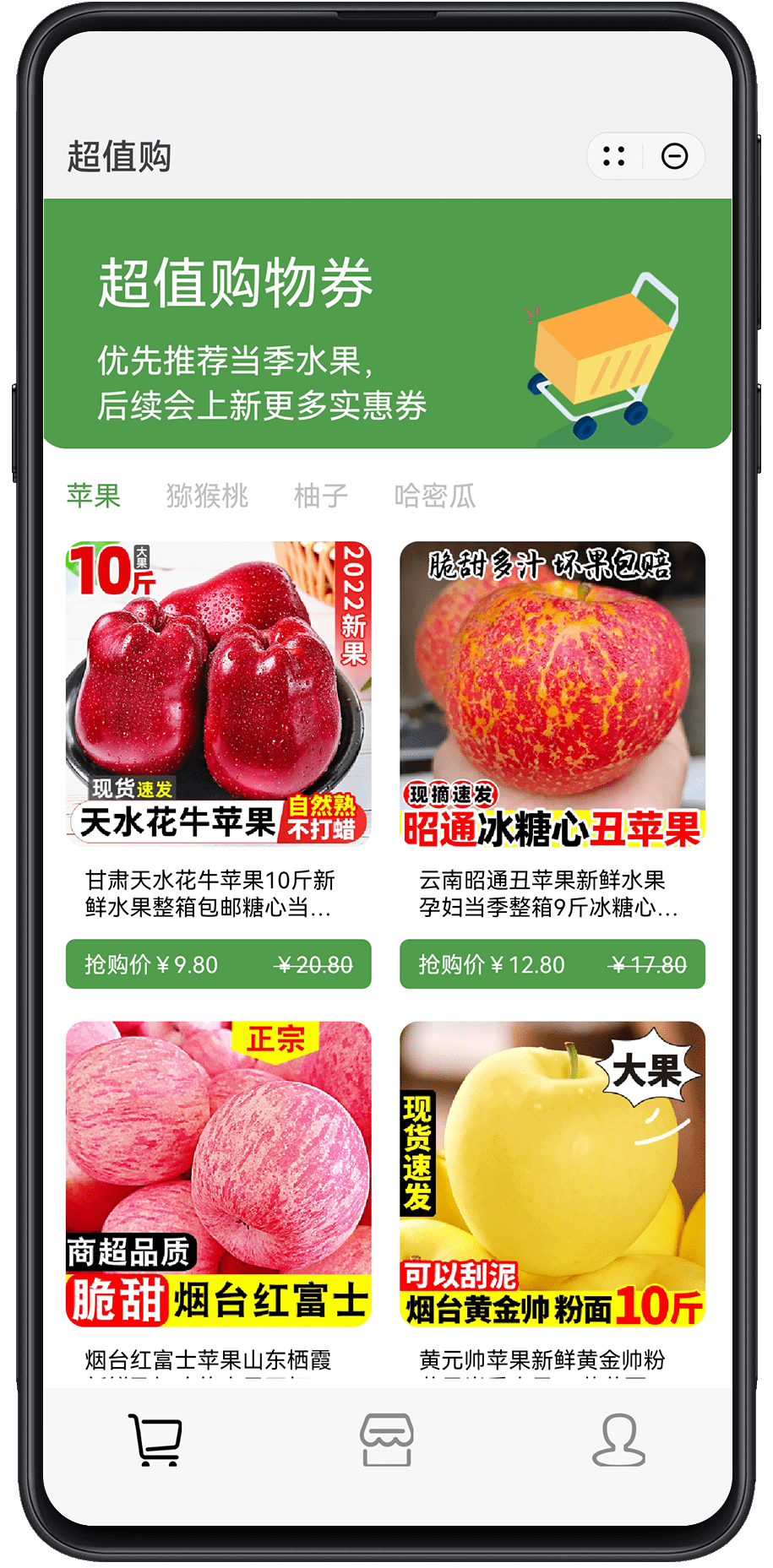Switch to the 猕猴桃 tab
The image size is (773, 1568).
[207, 496]
